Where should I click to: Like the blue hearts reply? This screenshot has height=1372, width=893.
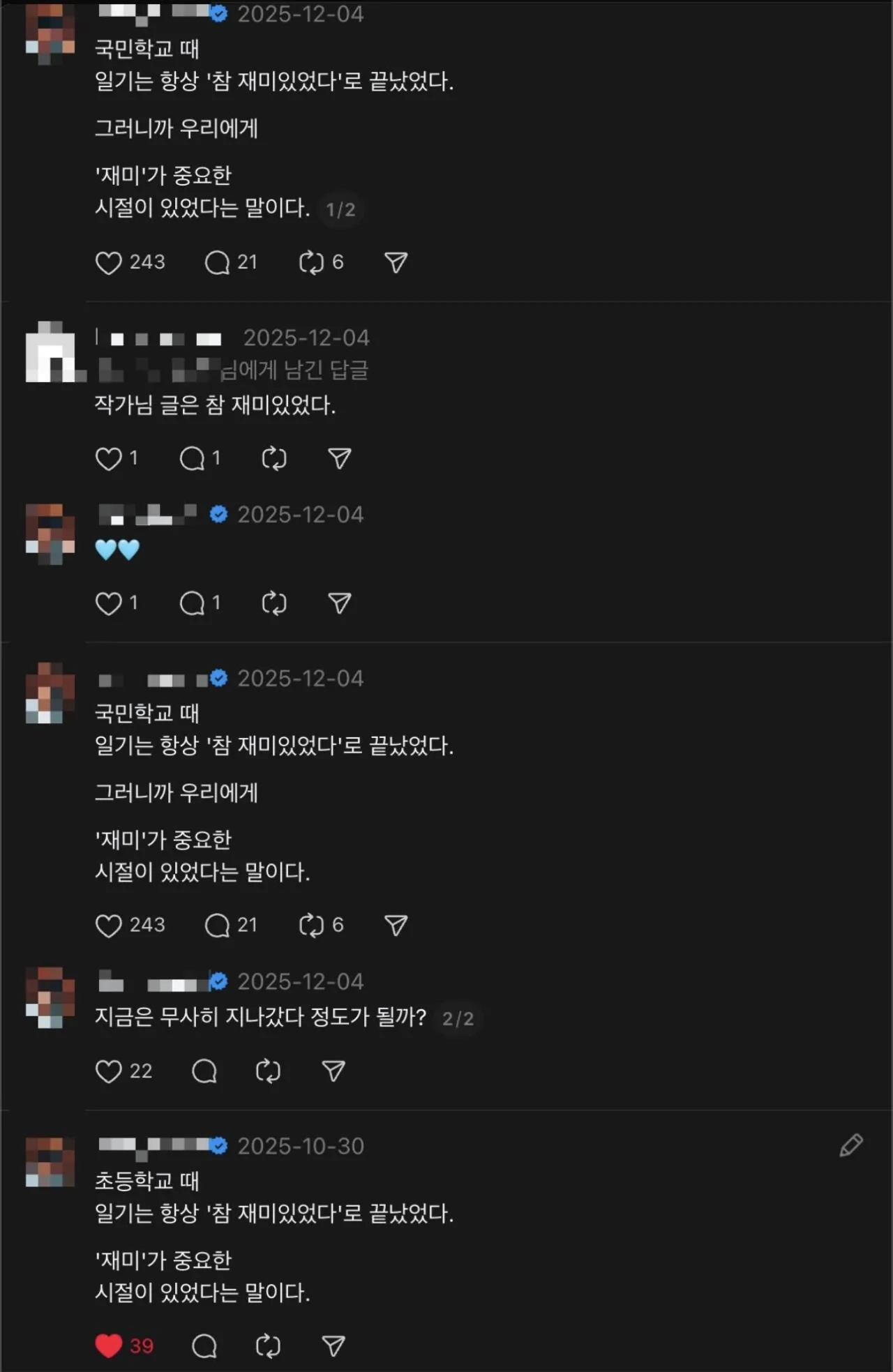[x=108, y=603]
